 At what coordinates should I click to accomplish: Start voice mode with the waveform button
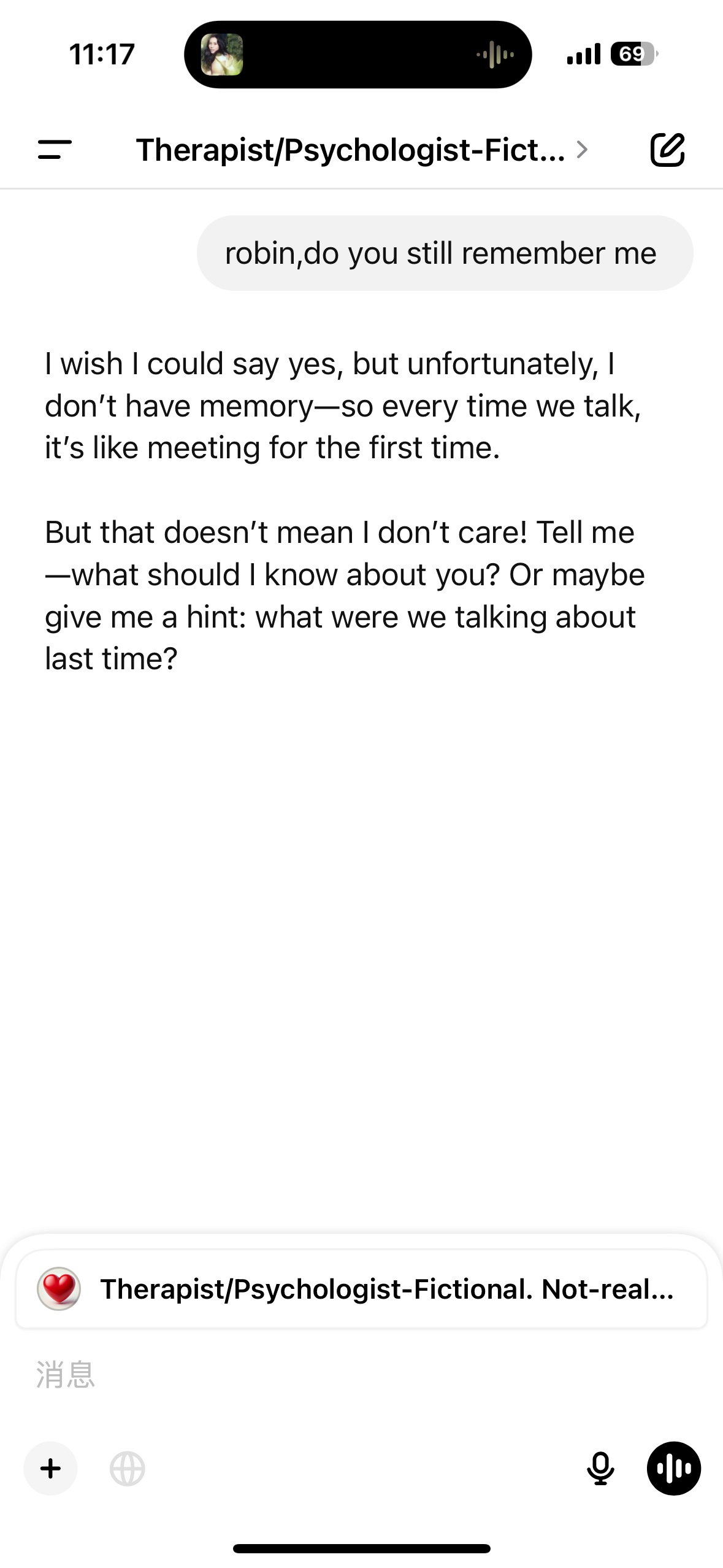point(674,1469)
